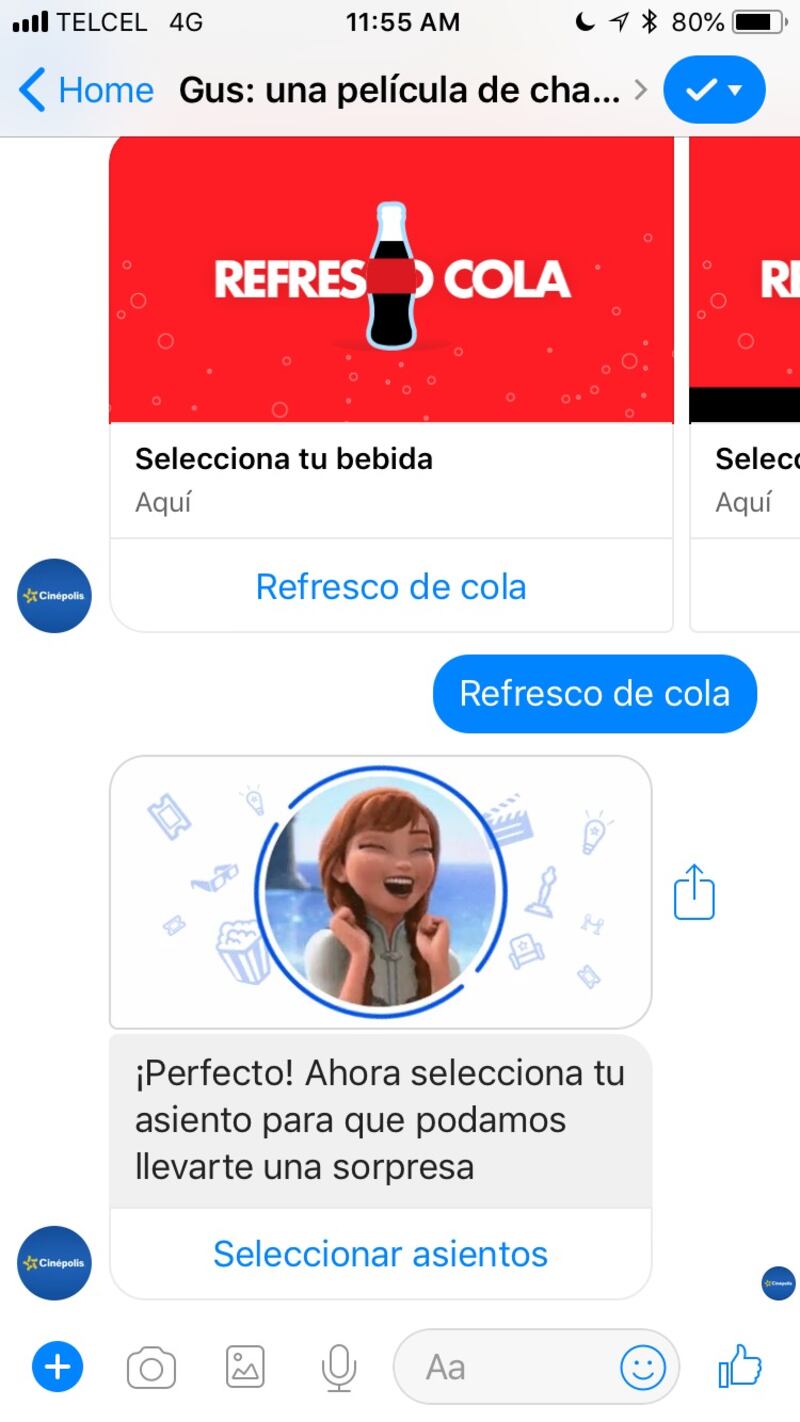Send a thumbs-up like
The height and width of the screenshot is (1422, 800).
740,1365
